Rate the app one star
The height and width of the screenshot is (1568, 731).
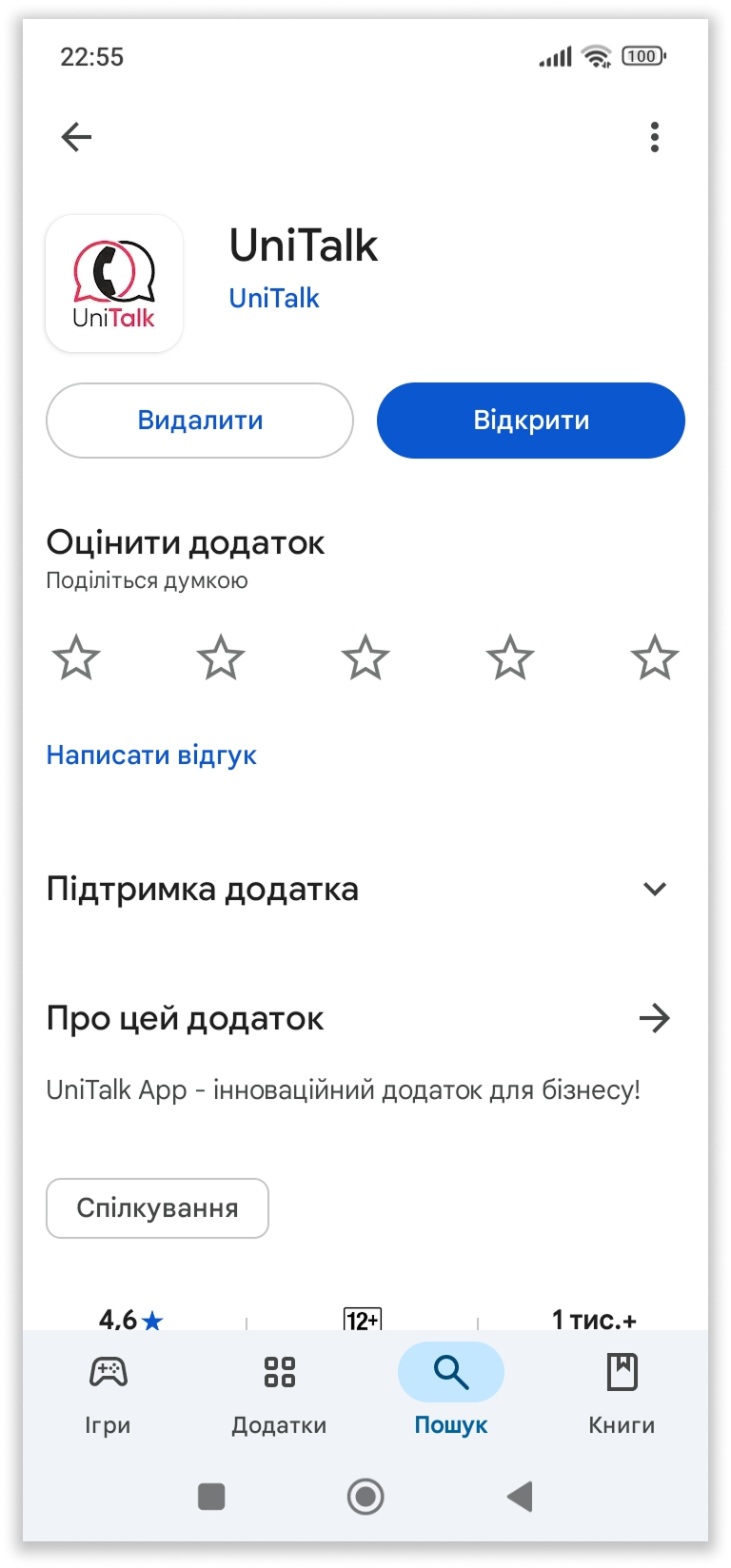[76, 657]
